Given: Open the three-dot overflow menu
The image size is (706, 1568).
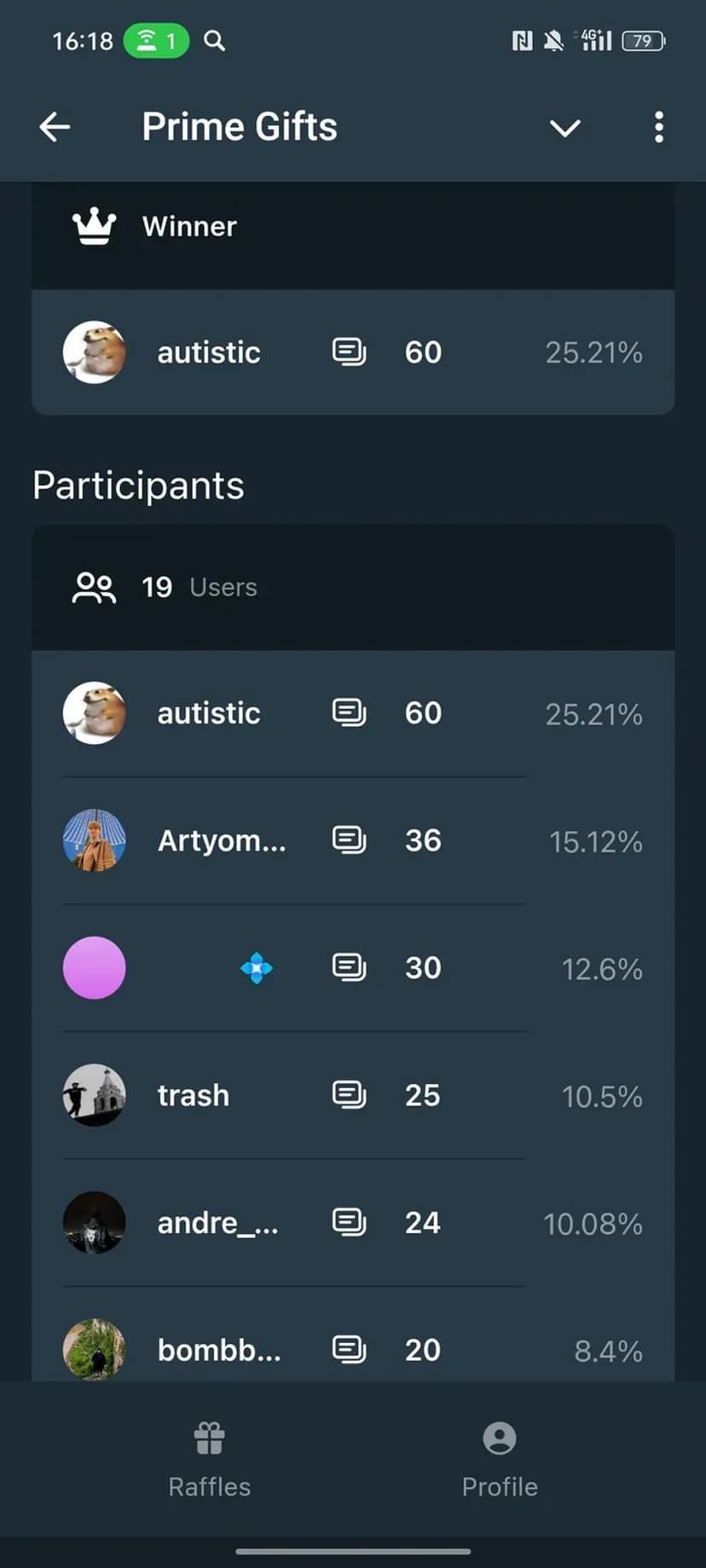Looking at the screenshot, I should point(658,128).
